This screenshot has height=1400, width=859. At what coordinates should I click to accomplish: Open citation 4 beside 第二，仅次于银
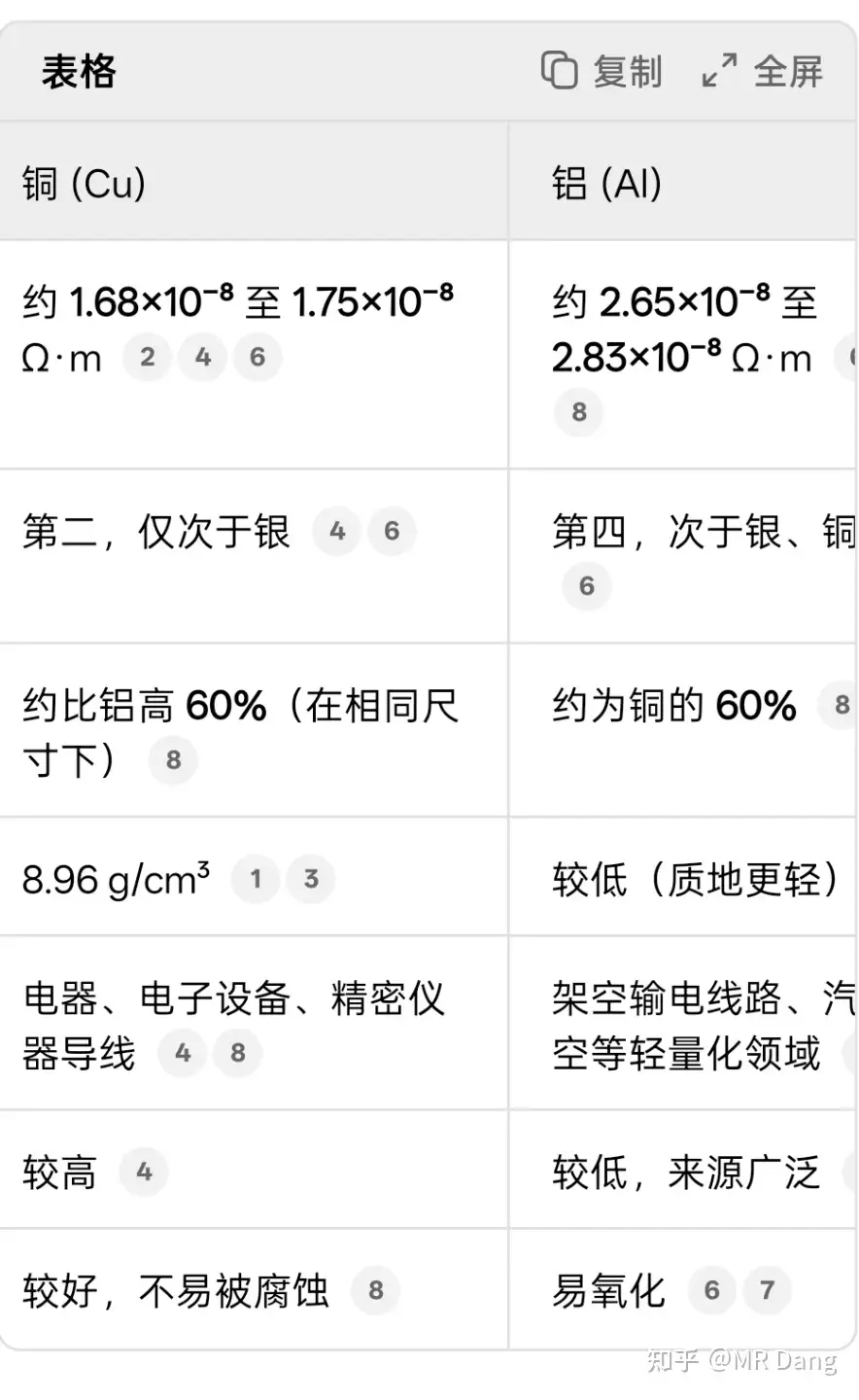pos(337,532)
